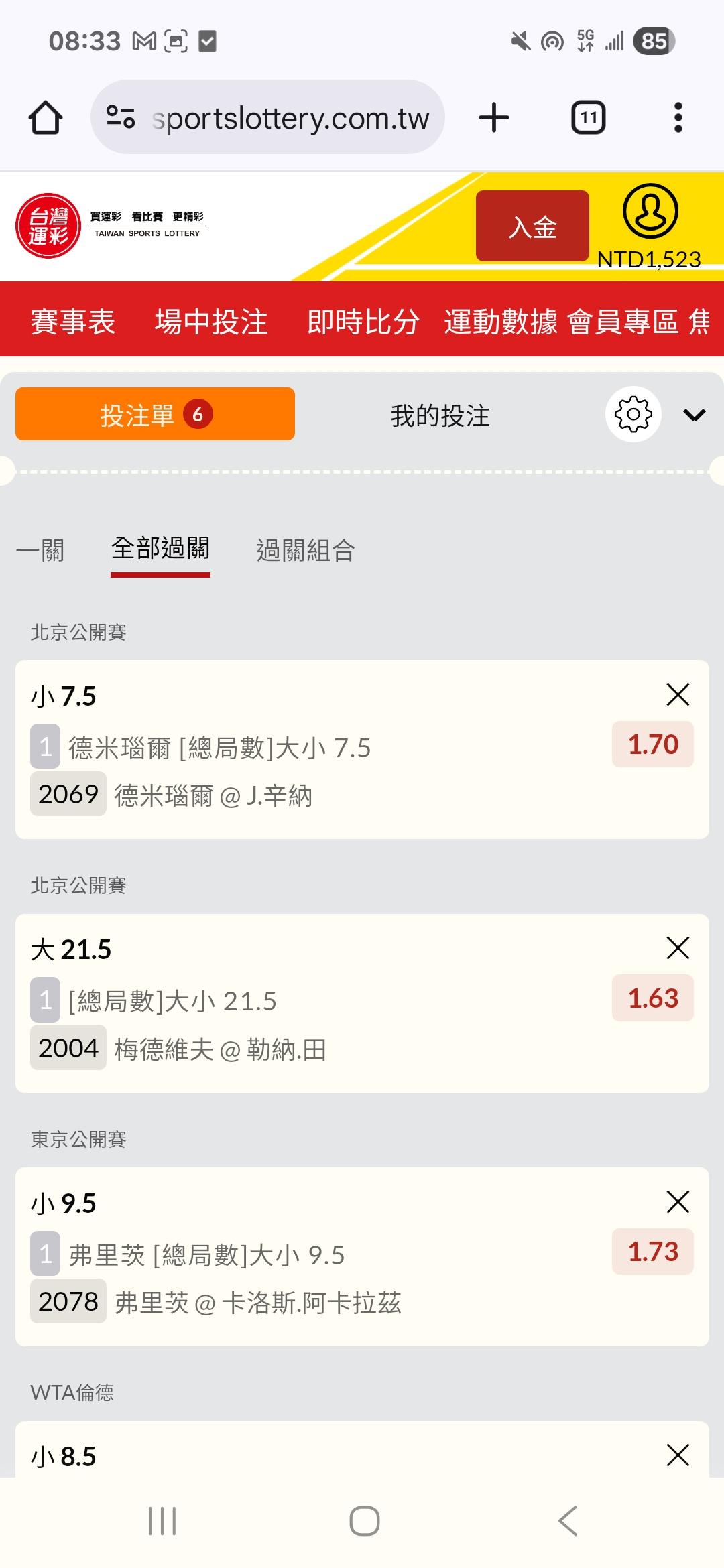This screenshot has height=1568, width=724.
Task: Tap the 入金 deposit button
Action: (x=532, y=226)
